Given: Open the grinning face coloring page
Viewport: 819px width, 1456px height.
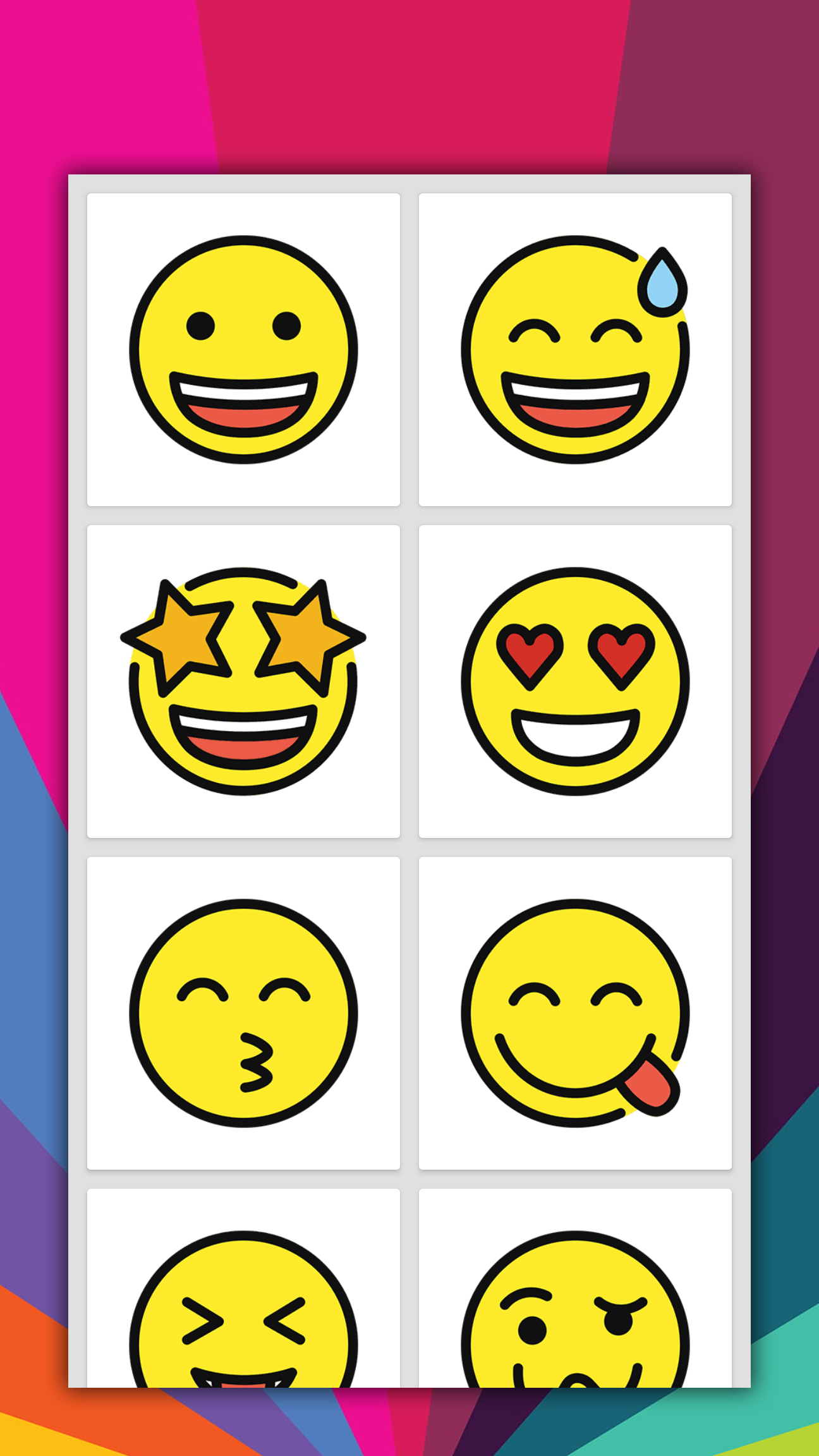Looking at the screenshot, I should [x=244, y=349].
